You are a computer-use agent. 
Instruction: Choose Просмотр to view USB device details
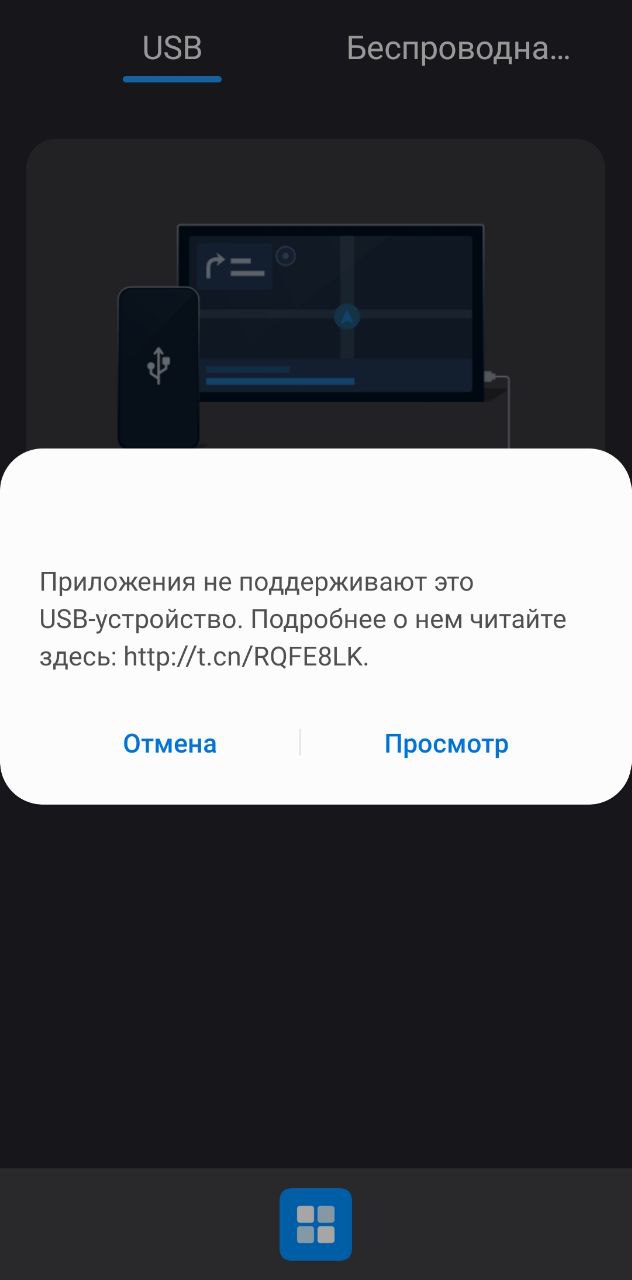coord(446,744)
